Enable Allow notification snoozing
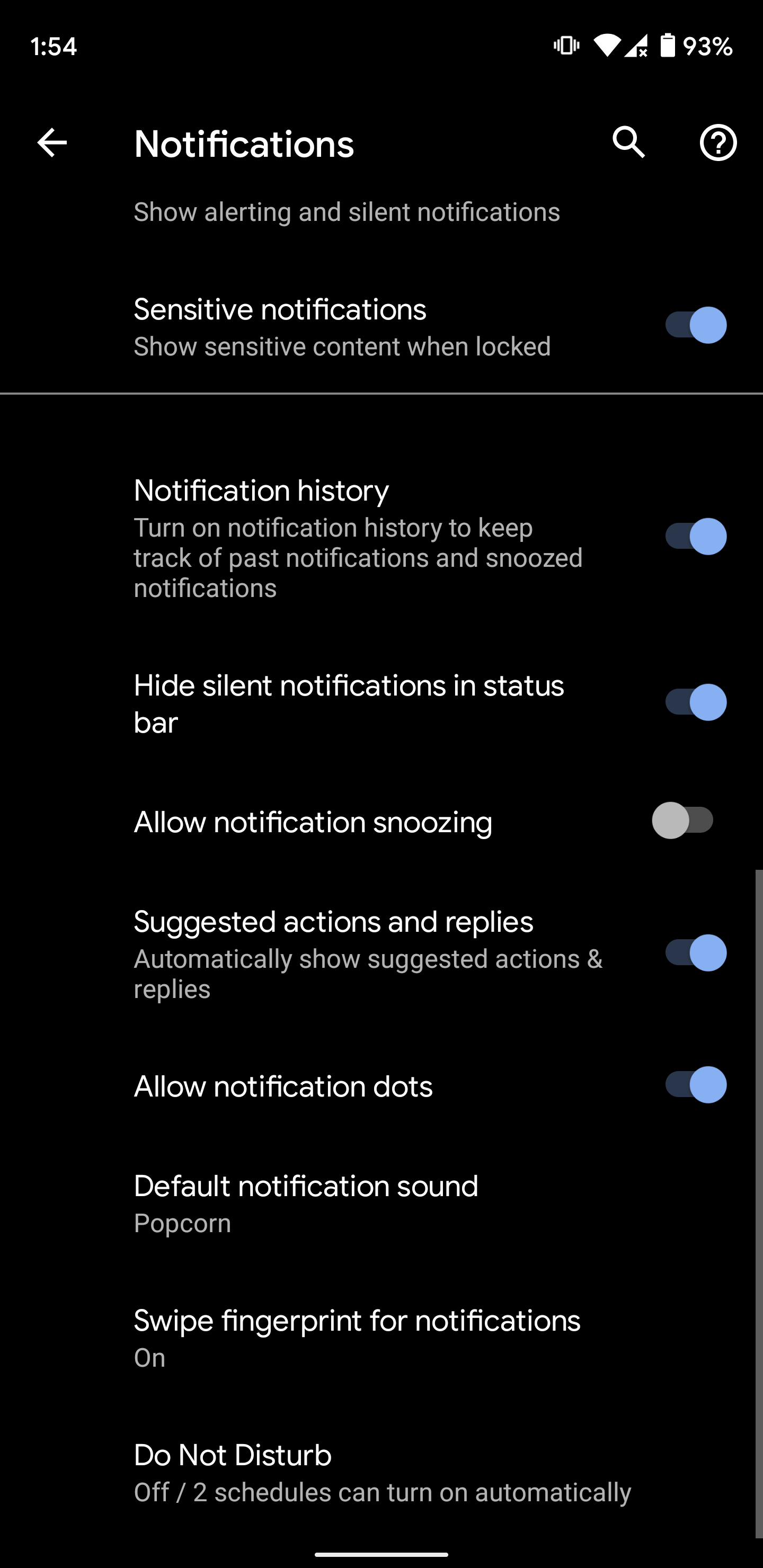The image size is (763, 1568). pos(682,821)
